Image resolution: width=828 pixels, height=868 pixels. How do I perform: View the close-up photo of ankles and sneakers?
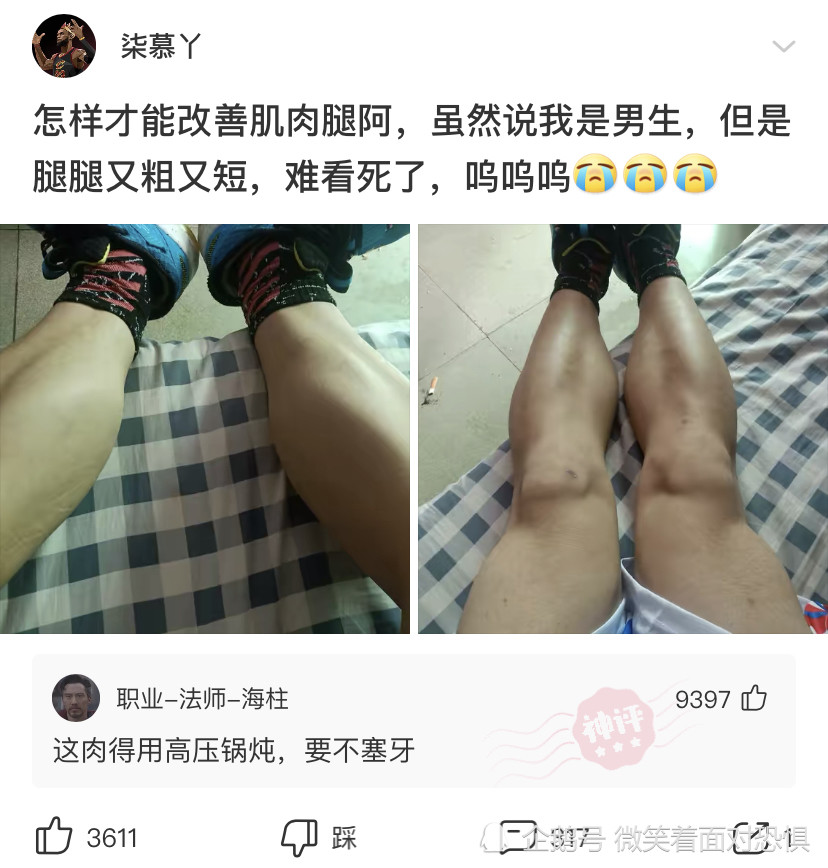[205, 428]
